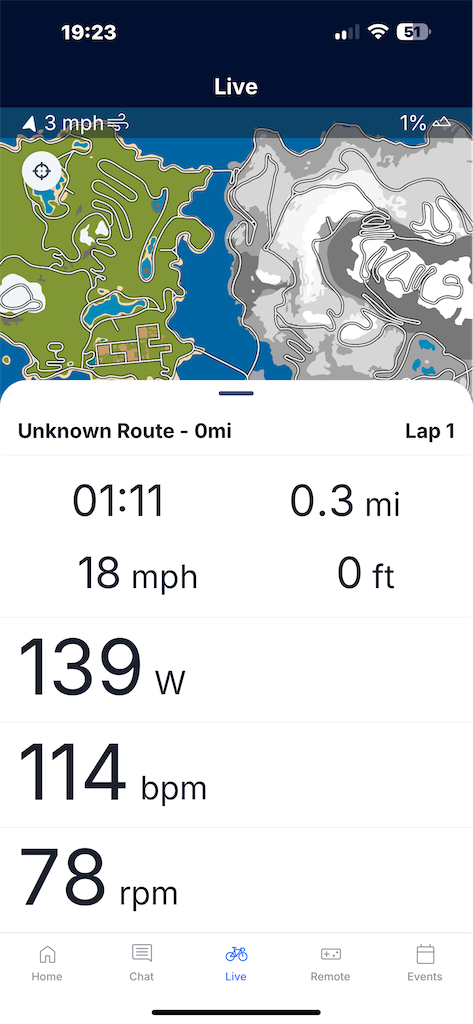473x1024 pixels.
Task: Tap the sheet handle above route name
Action: click(x=236, y=393)
